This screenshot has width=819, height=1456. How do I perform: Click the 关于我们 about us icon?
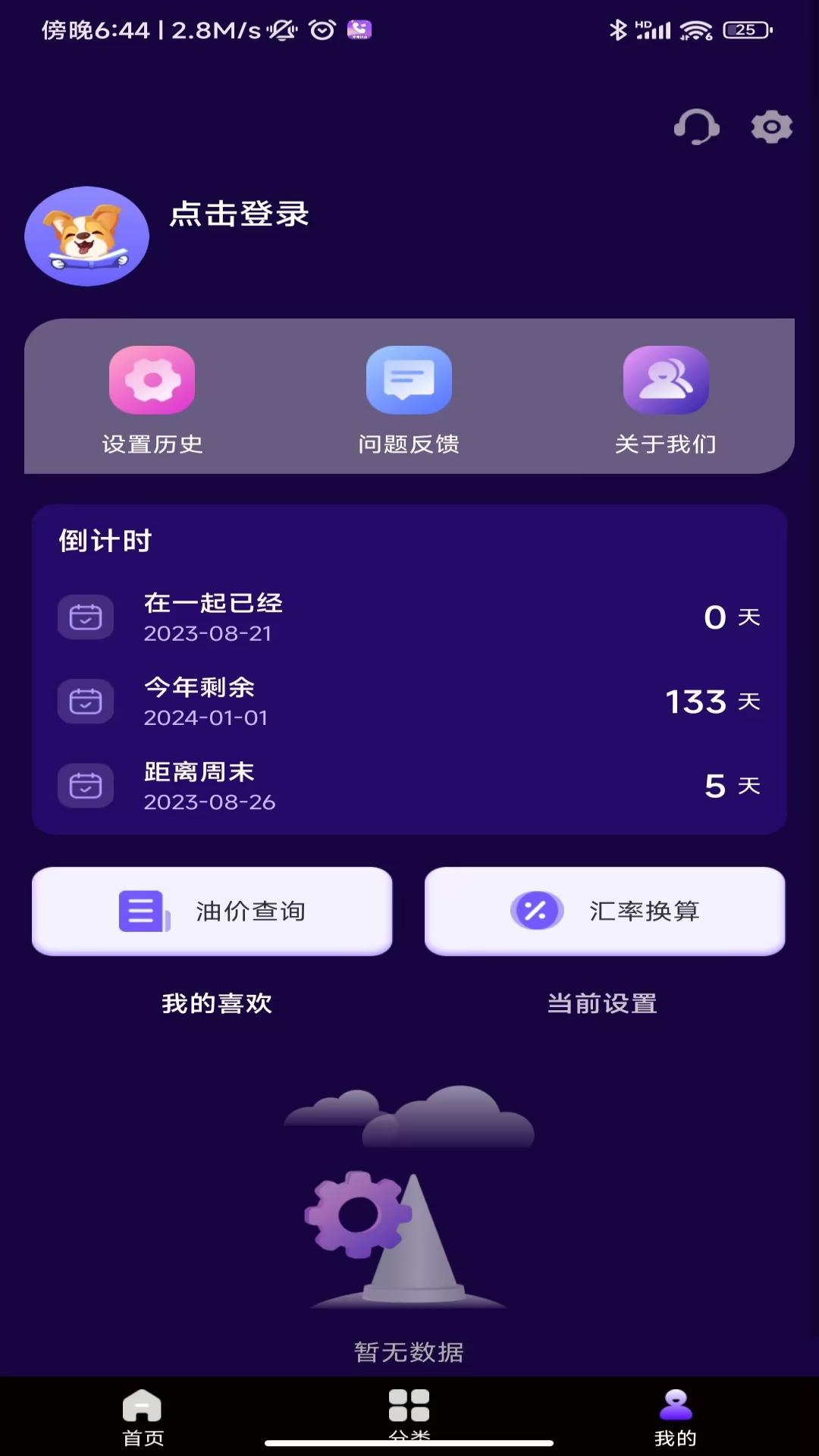[666, 380]
